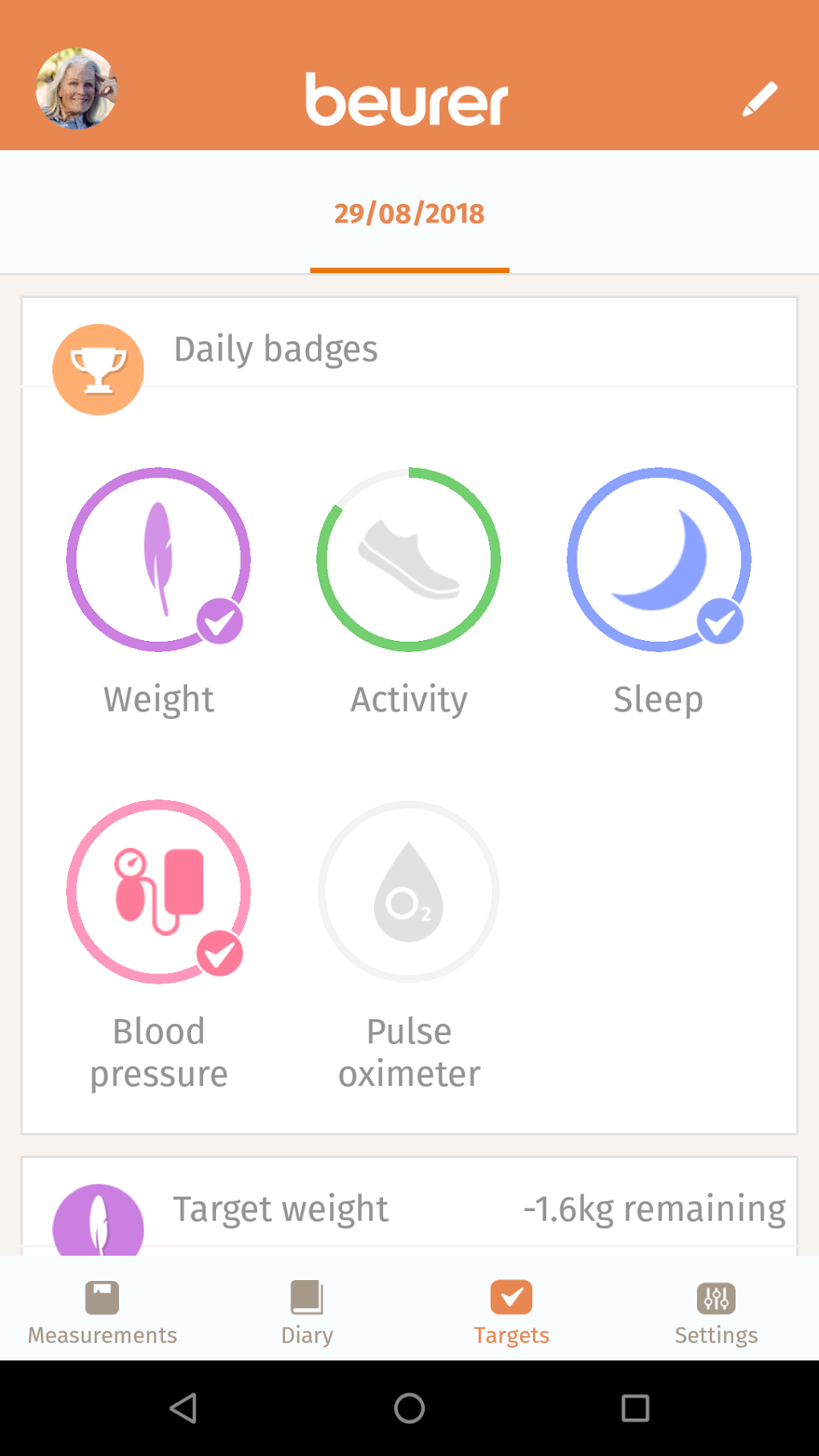Select the date 29/08/2018 tab
Screen dimensions: 819x1456
click(x=409, y=213)
